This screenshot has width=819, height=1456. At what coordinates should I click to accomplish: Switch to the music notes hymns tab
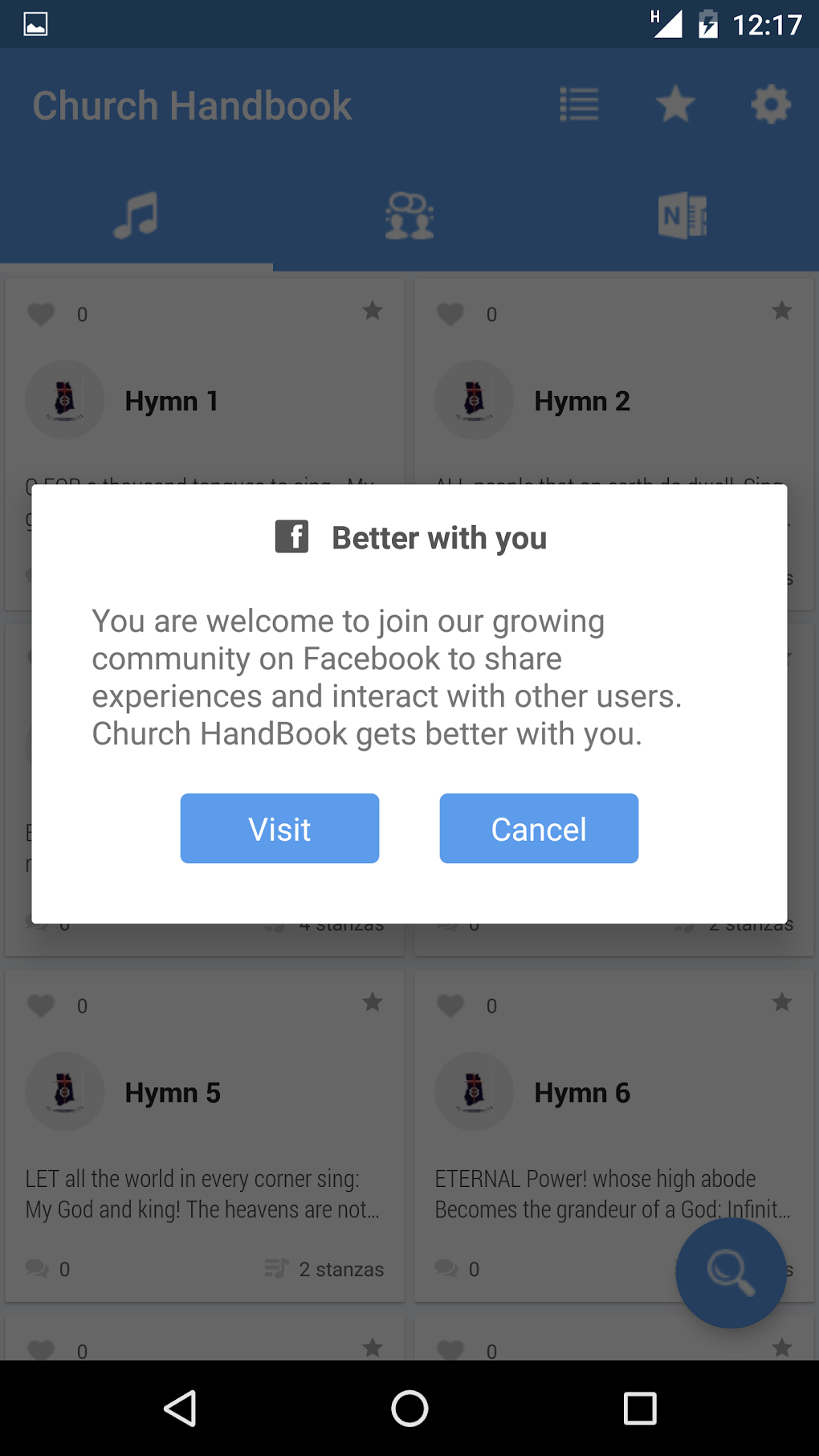[x=136, y=215]
